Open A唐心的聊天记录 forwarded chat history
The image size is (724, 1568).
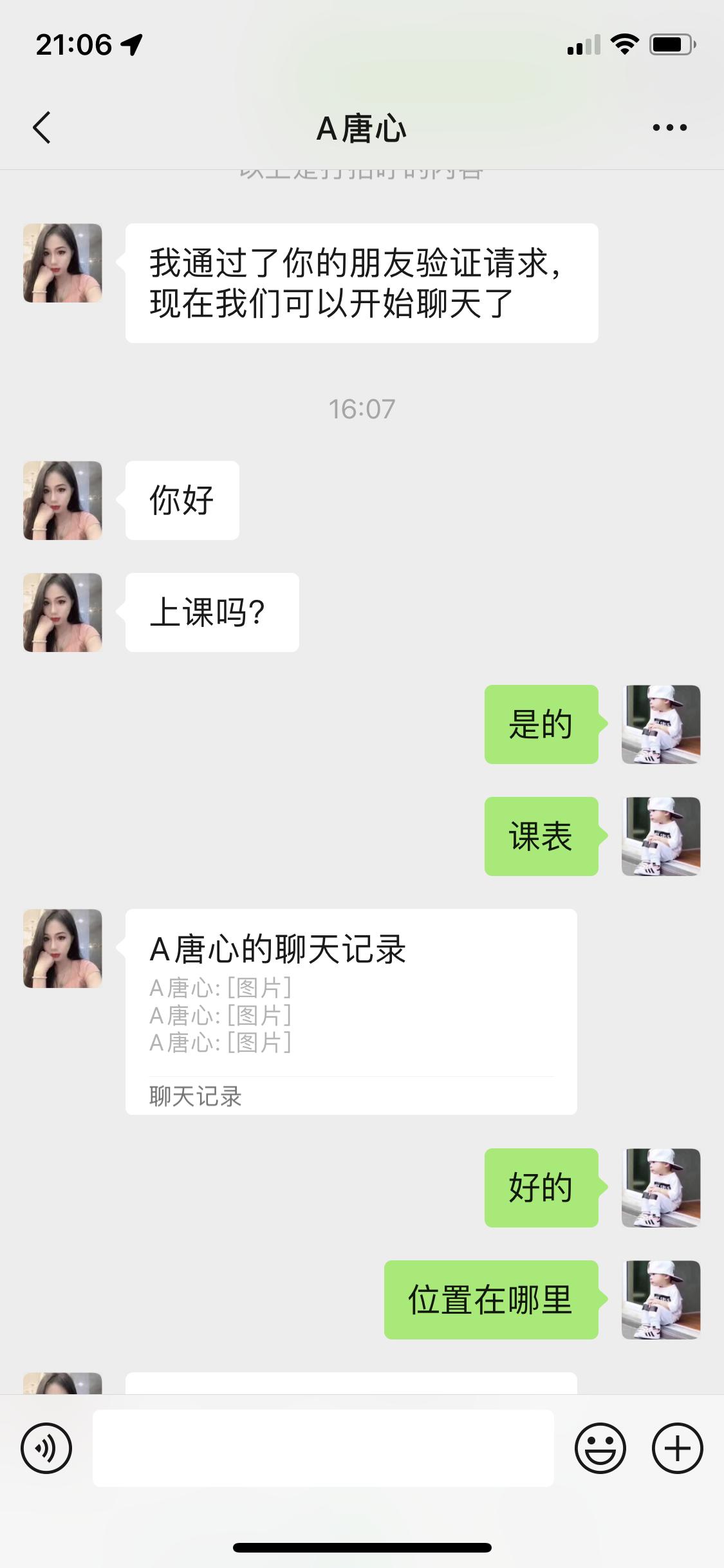pyautogui.click(x=351, y=1011)
